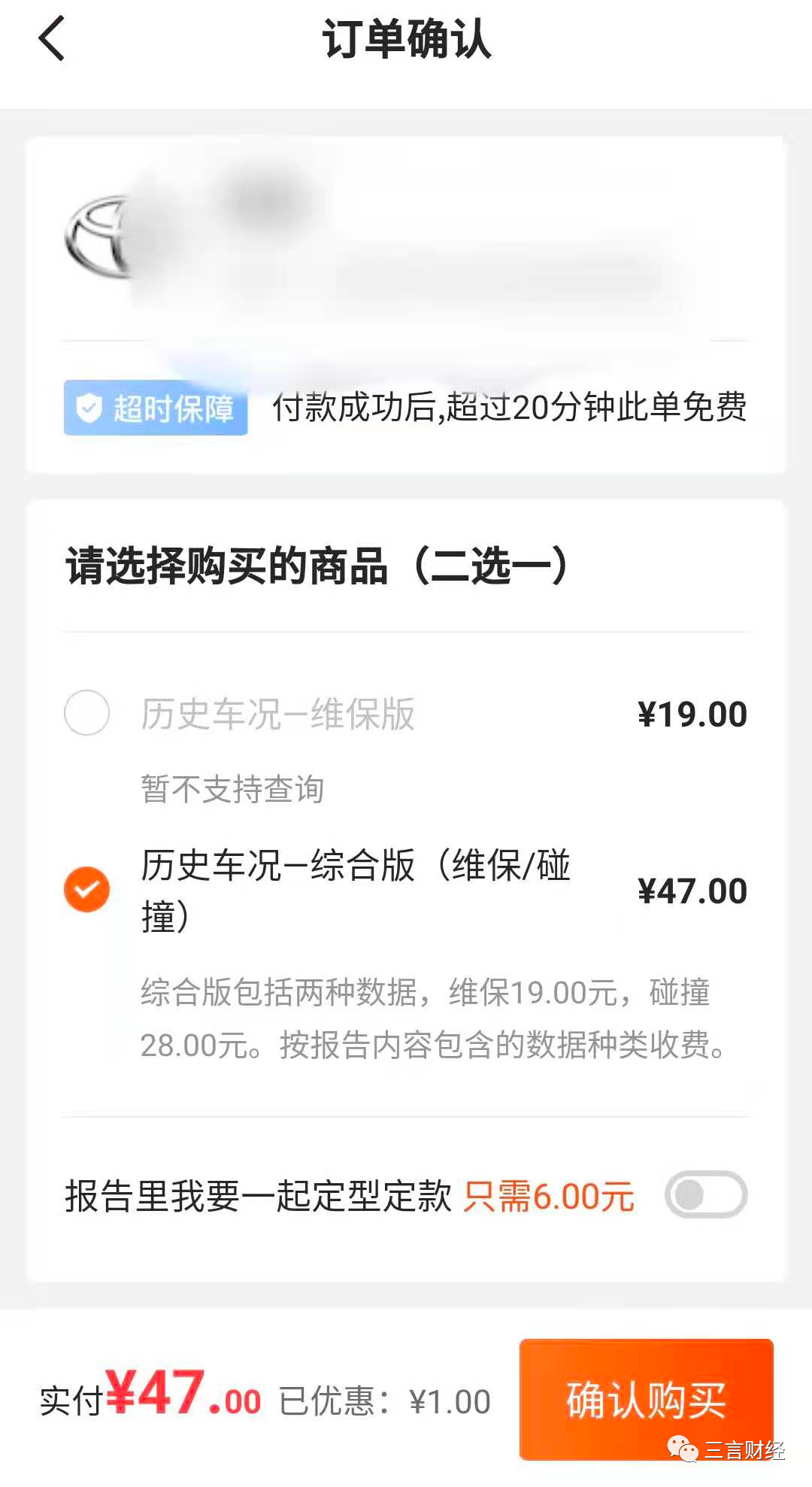Tap the 暂不支持查询 notice text
The width and height of the screenshot is (812, 1487).
[233, 788]
